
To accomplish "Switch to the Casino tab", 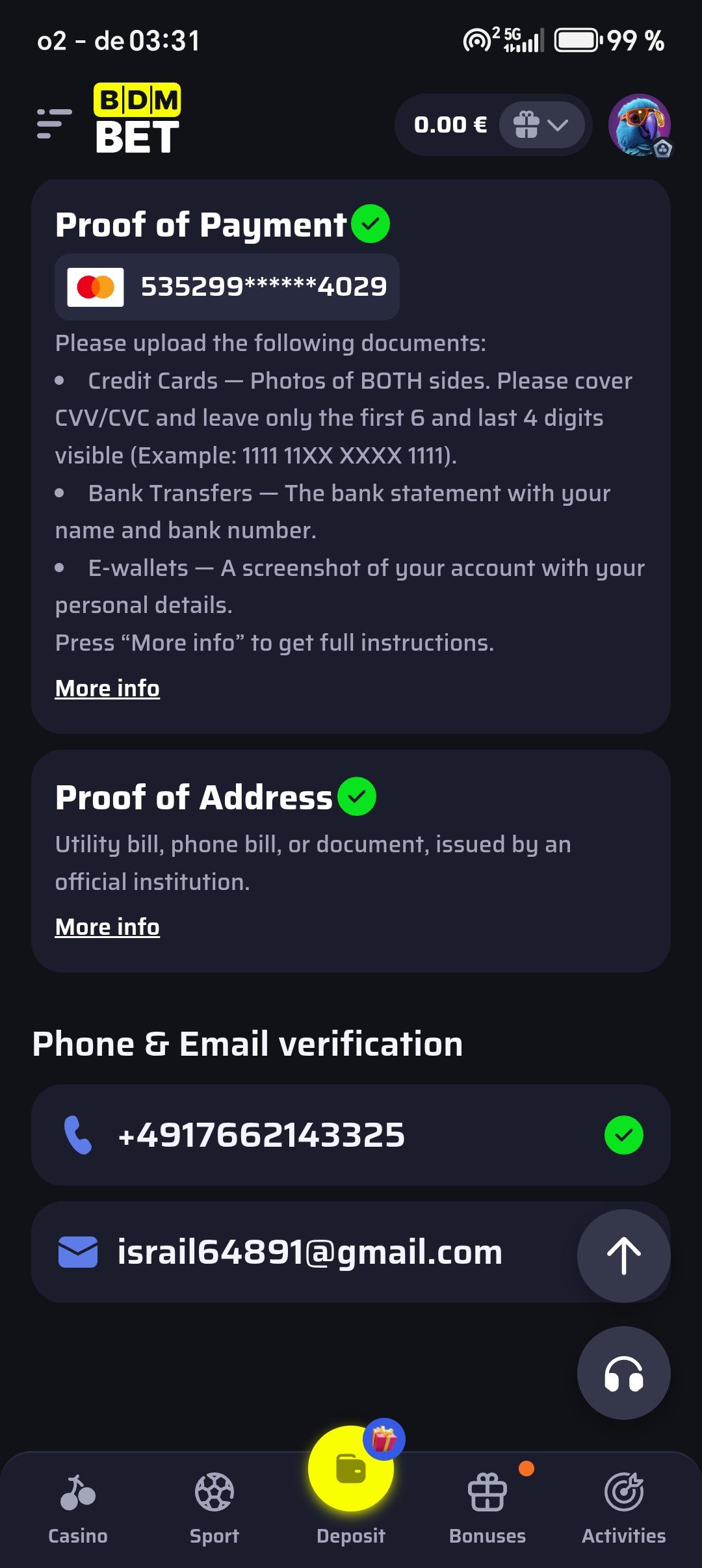I will pyautogui.click(x=78, y=1508).
